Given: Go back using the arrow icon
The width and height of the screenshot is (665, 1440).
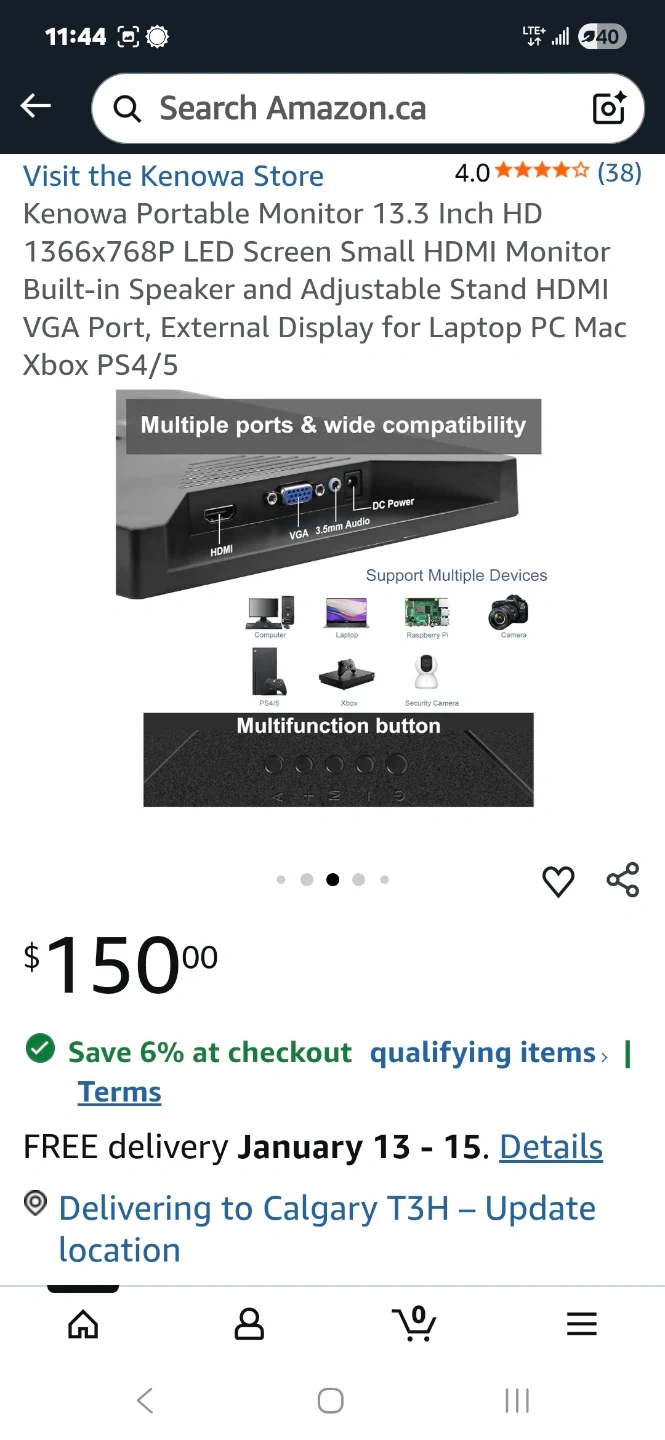Looking at the screenshot, I should point(36,106).
